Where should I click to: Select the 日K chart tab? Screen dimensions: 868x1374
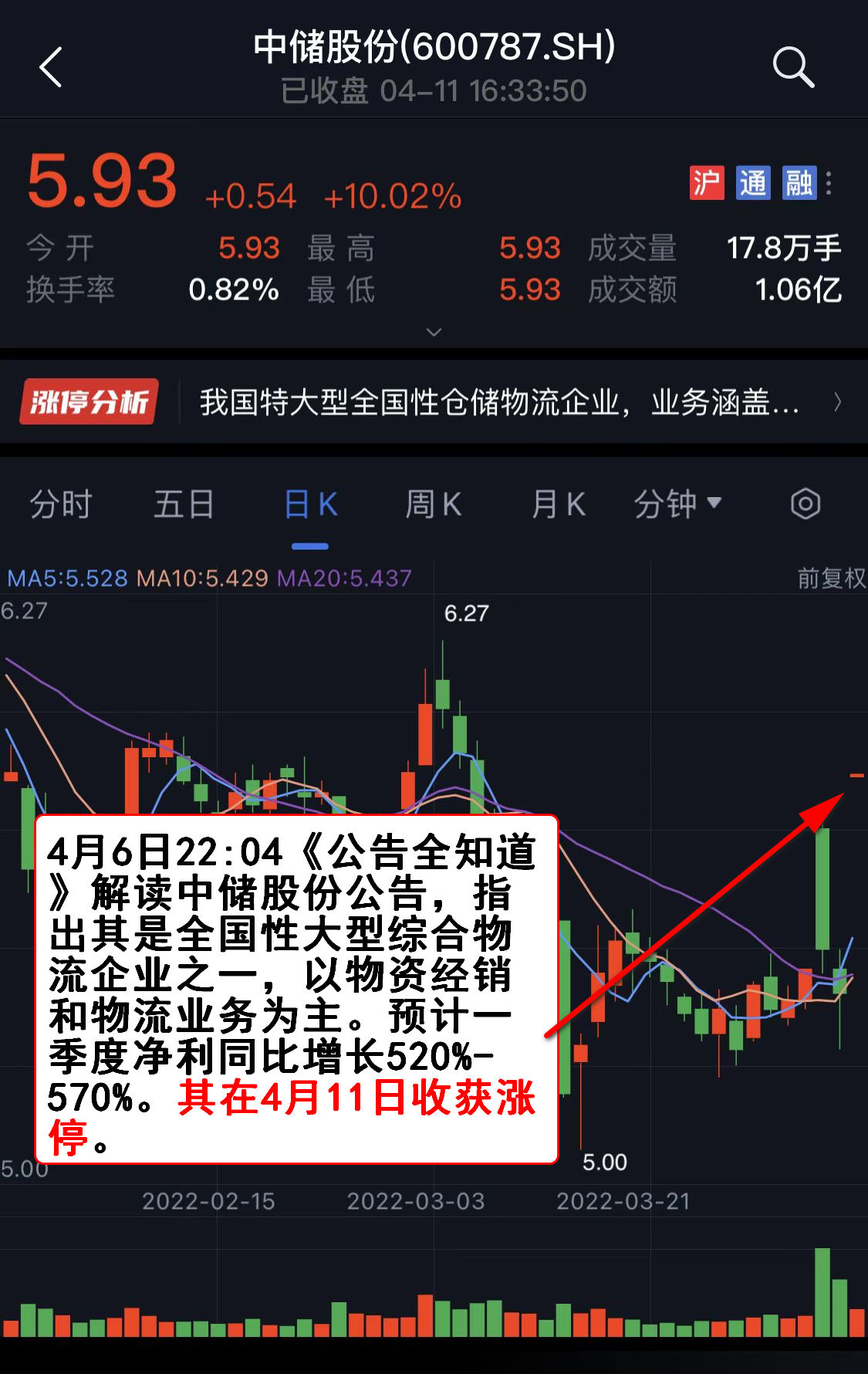(x=311, y=505)
